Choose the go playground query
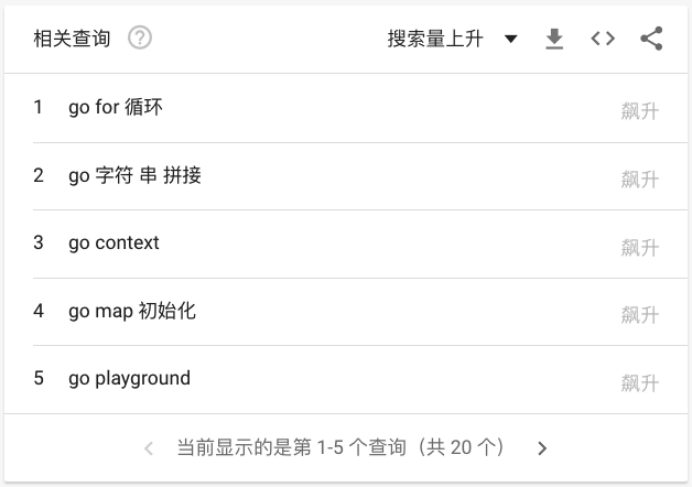The height and width of the screenshot is (487, 692). [129, 379]
